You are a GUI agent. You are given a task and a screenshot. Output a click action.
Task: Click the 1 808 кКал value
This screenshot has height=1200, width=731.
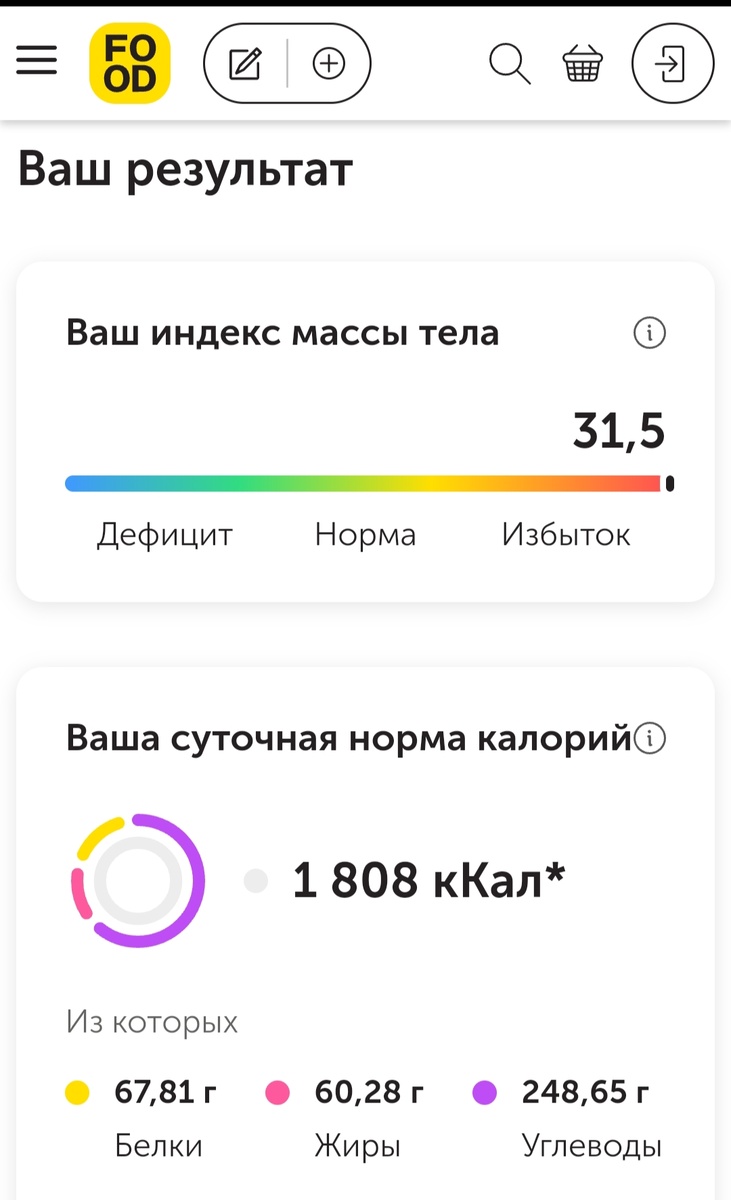428,878
